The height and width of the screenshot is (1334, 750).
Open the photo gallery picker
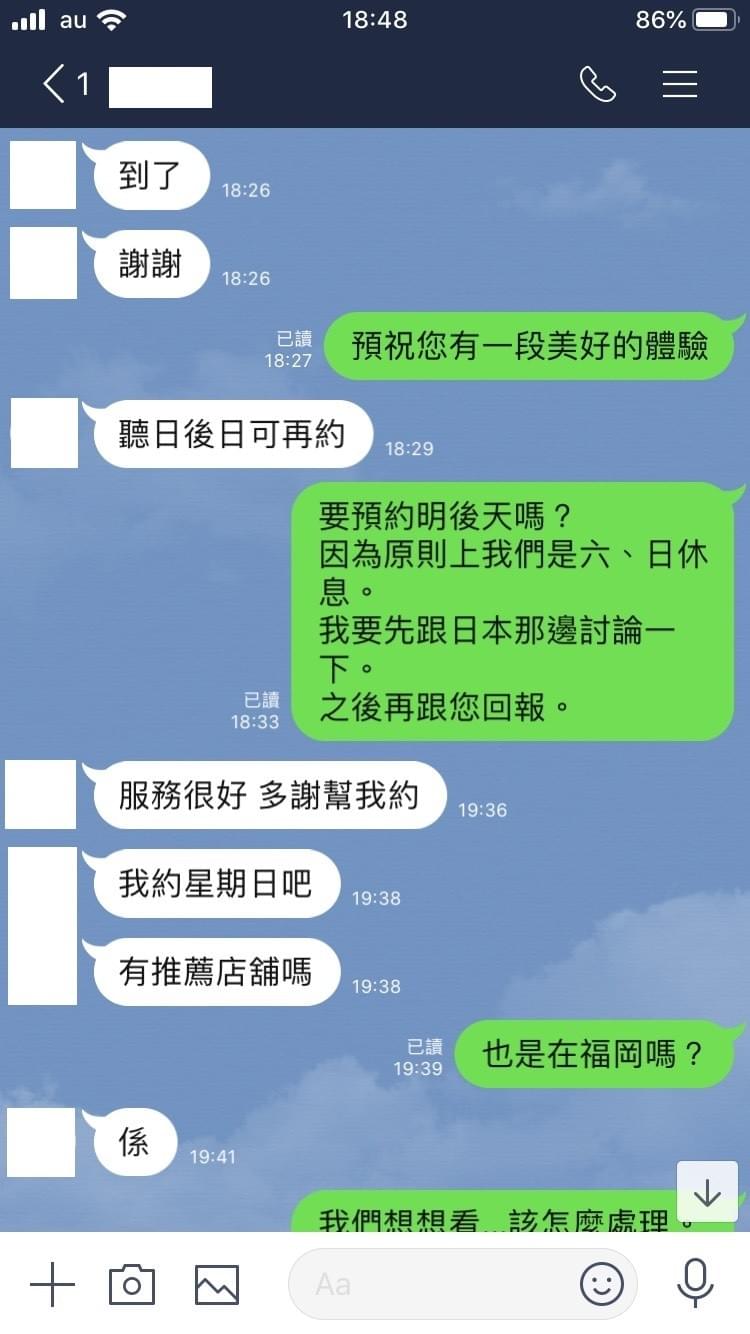(217, 1284)
